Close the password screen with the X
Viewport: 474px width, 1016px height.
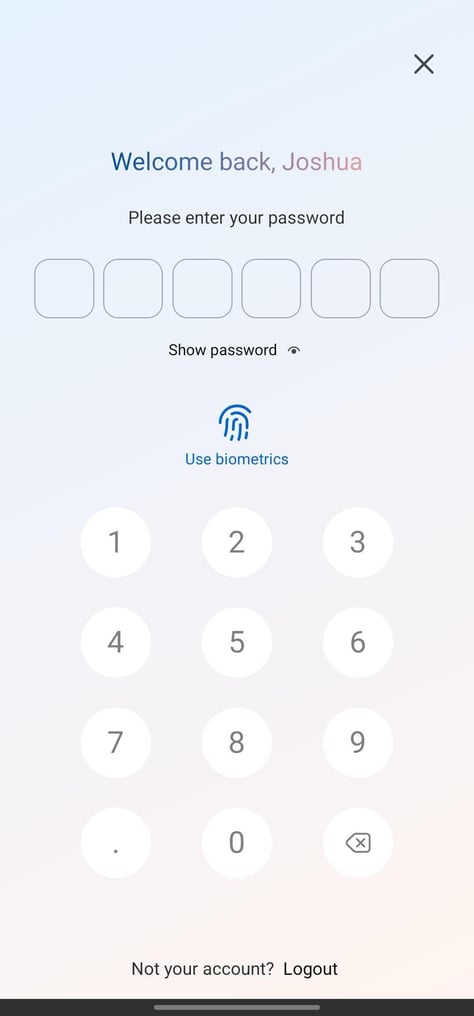click(423, 64)
